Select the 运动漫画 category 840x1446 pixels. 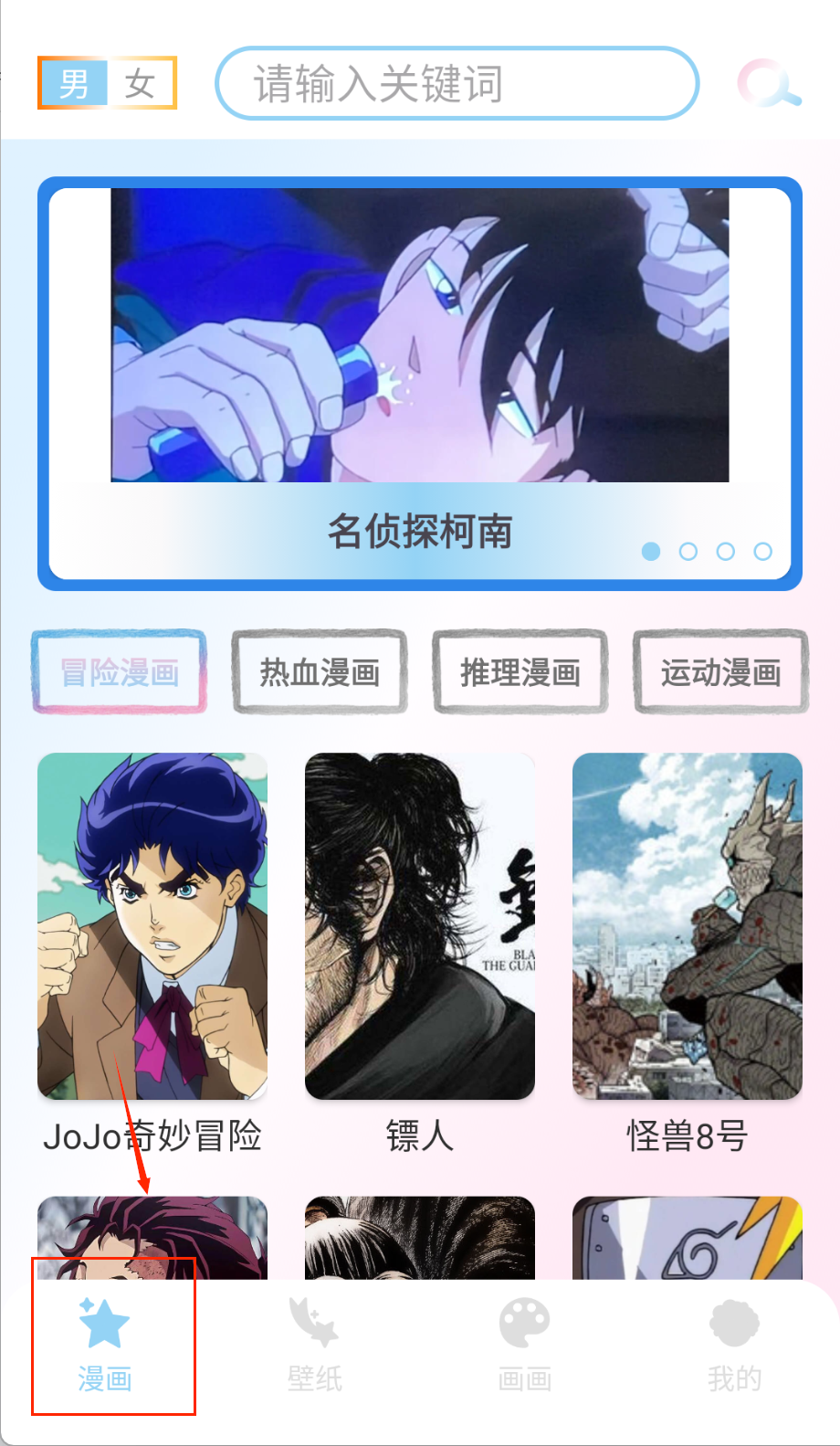(x=720, y=671)
